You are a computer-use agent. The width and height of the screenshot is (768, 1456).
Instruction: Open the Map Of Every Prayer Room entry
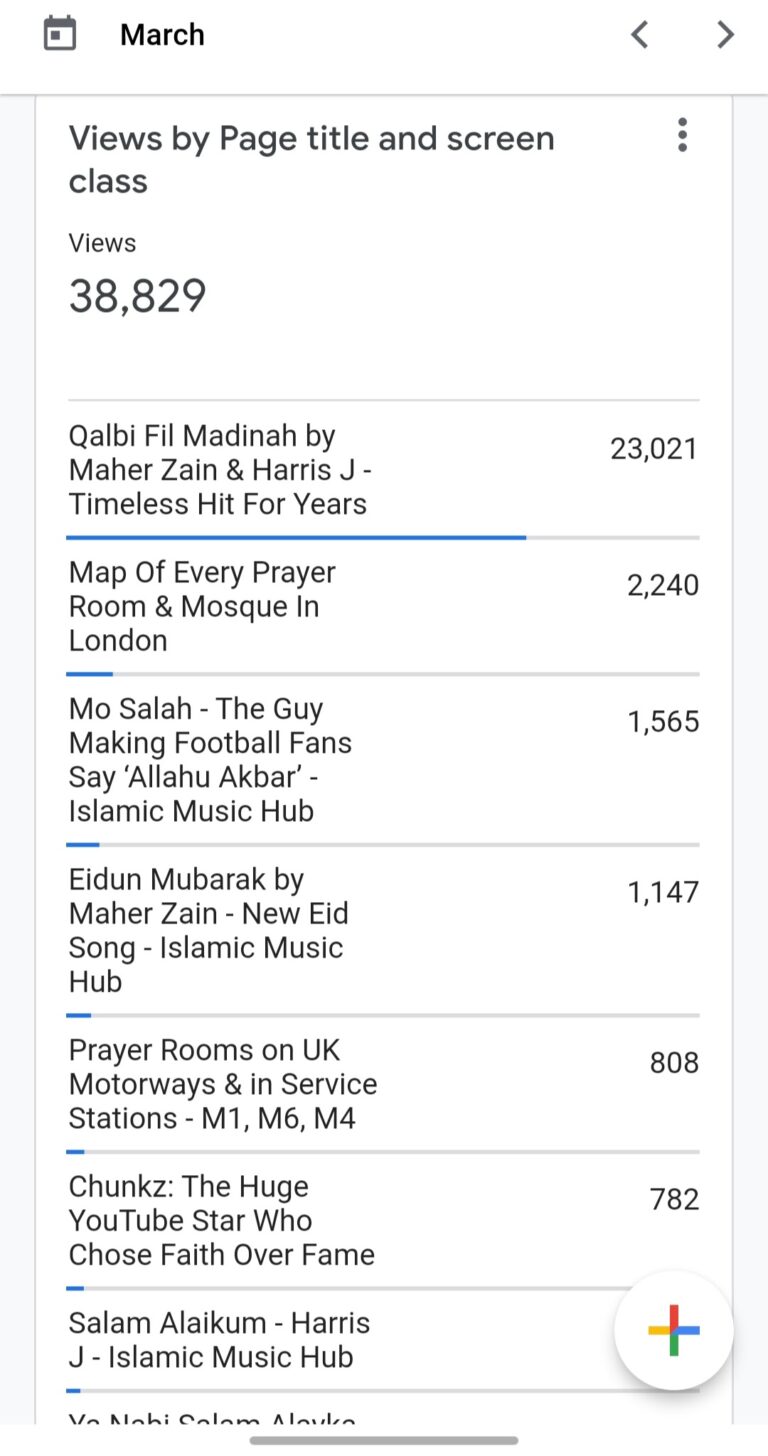(201, 605)
